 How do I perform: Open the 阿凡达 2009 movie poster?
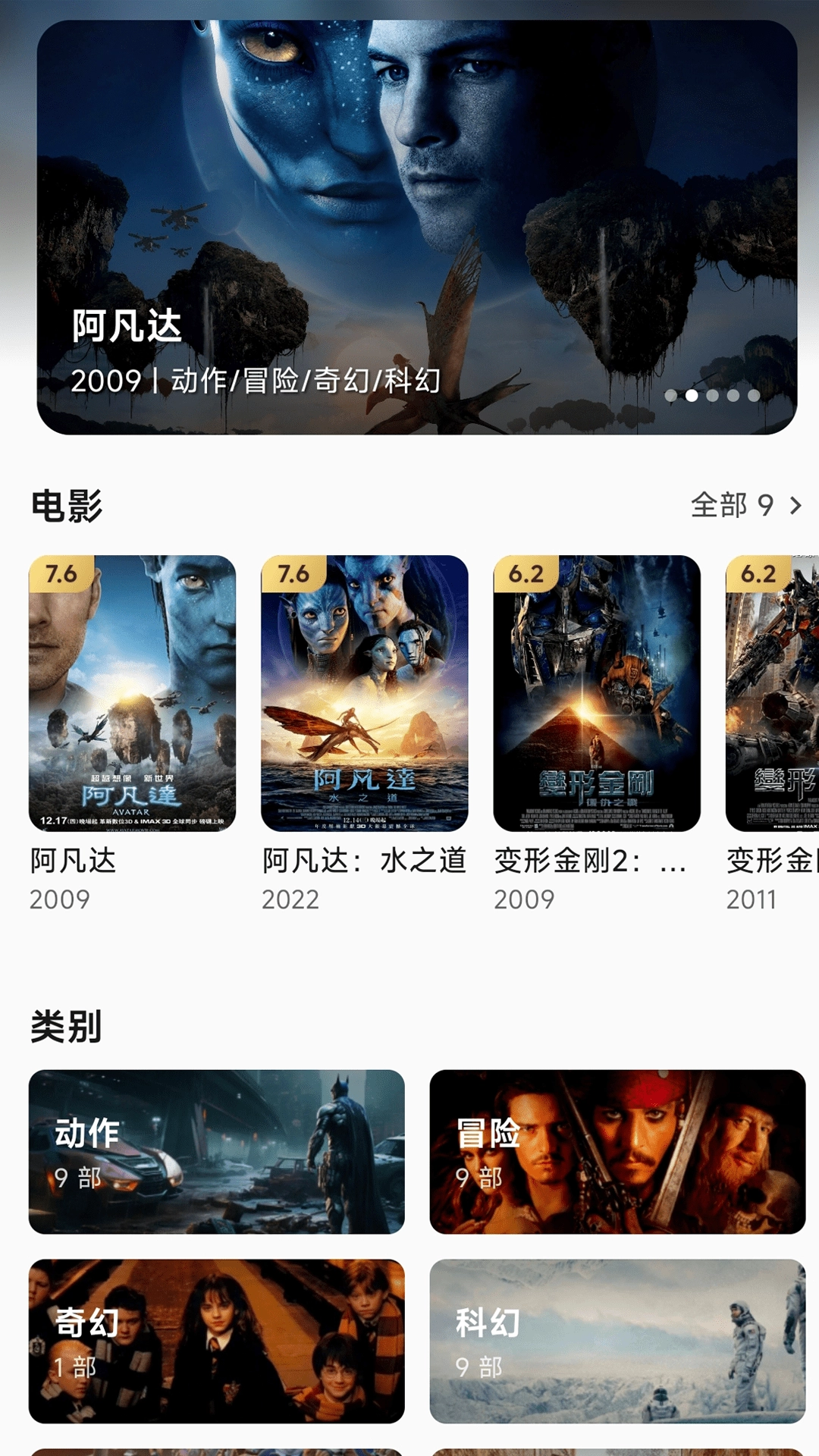132,693
